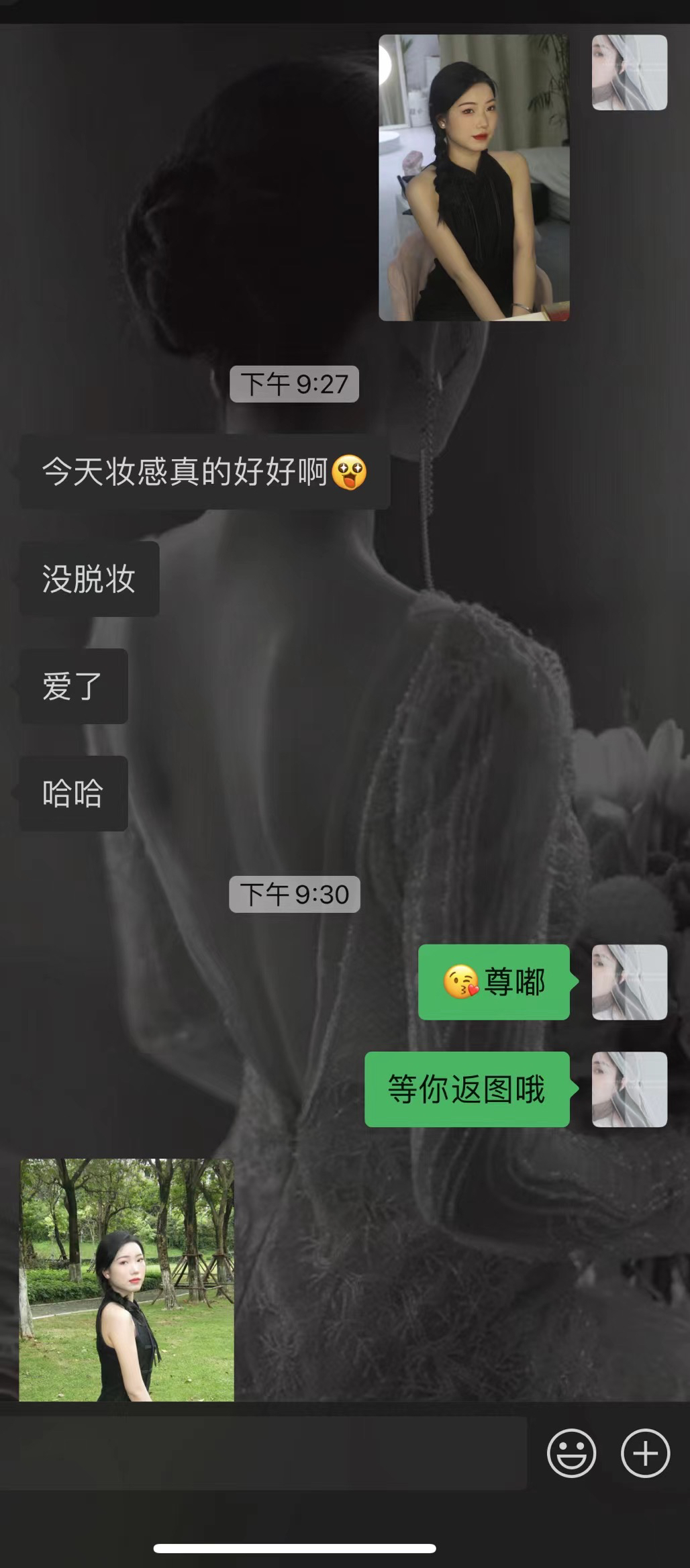Viewport: 690px width, 1568px height.
Task: Open the plus attachments menu
Action: click(645, 1453)
